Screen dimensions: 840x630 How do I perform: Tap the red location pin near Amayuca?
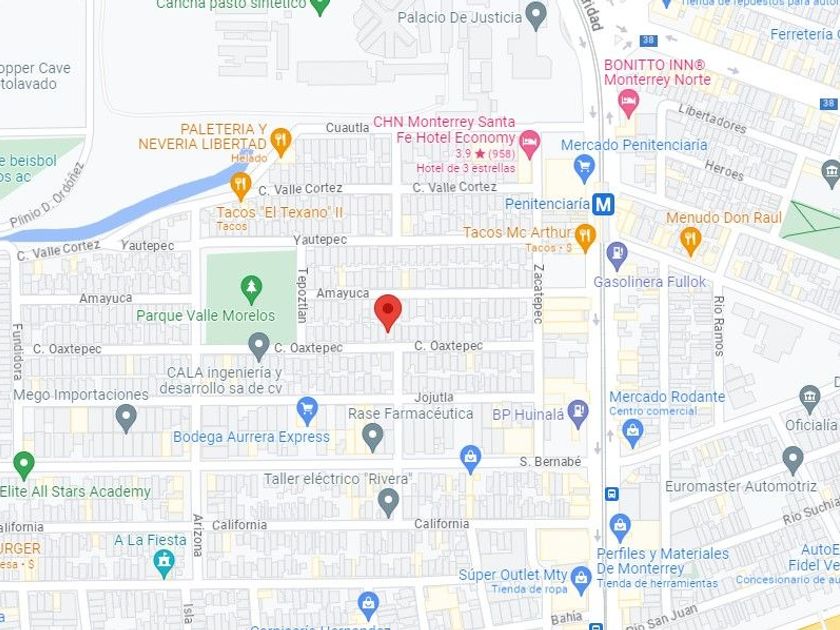point(388,313)
